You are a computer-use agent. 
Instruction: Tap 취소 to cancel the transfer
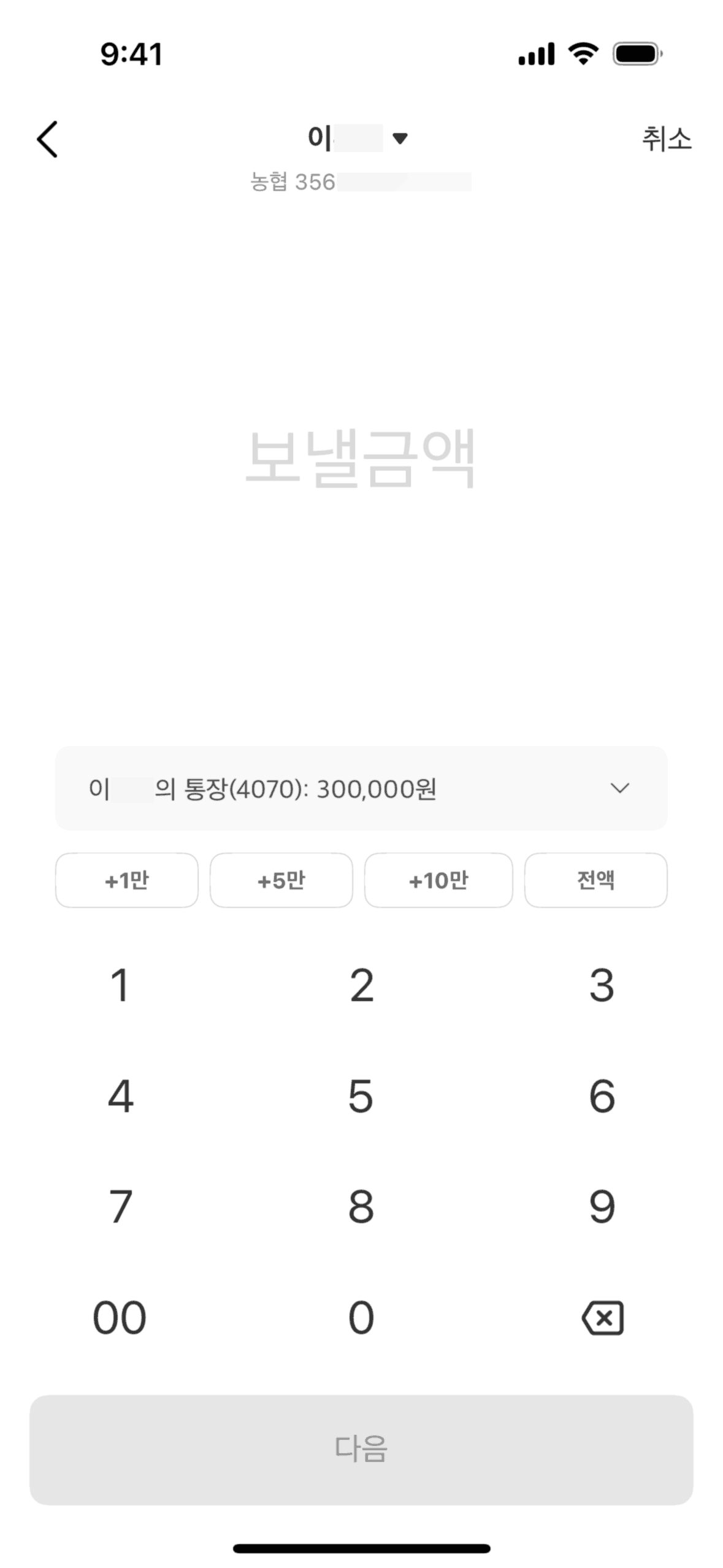pyautogui.click(x=667, y=139)
